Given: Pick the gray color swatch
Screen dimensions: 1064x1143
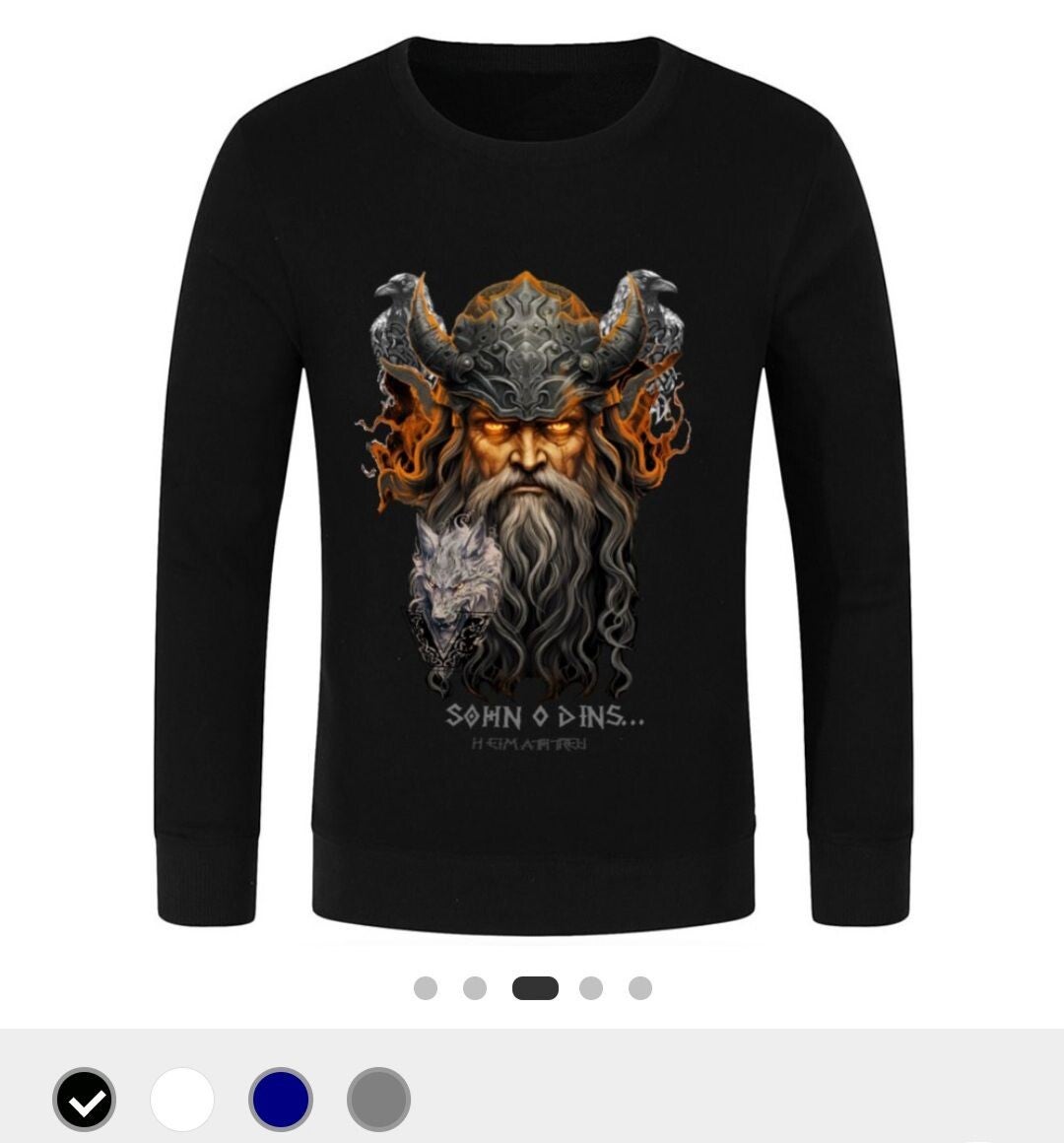Looking at the screenshot, I should click(x=378, y=1099).
